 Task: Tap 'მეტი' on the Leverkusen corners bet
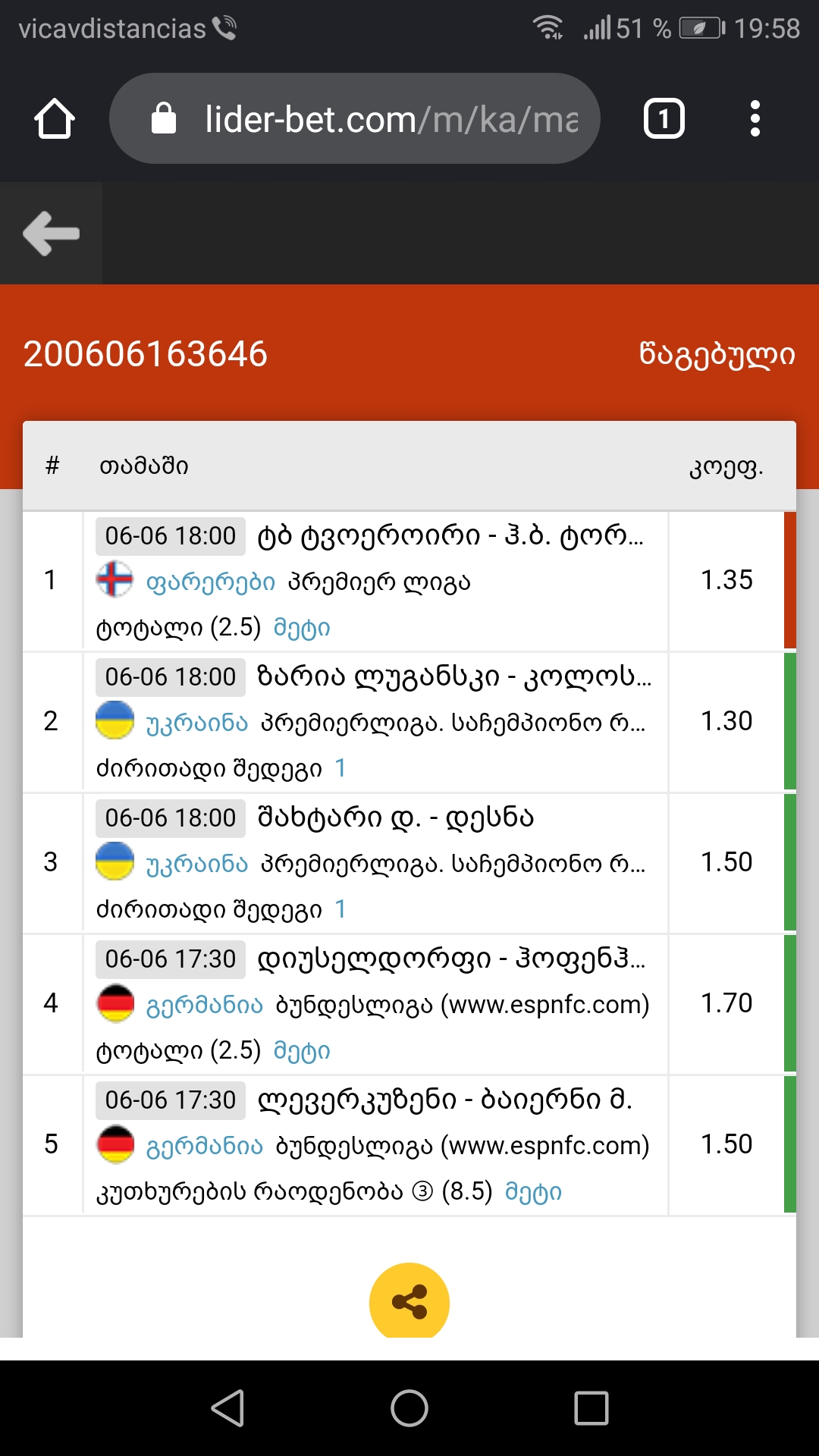pos(532,1191)
